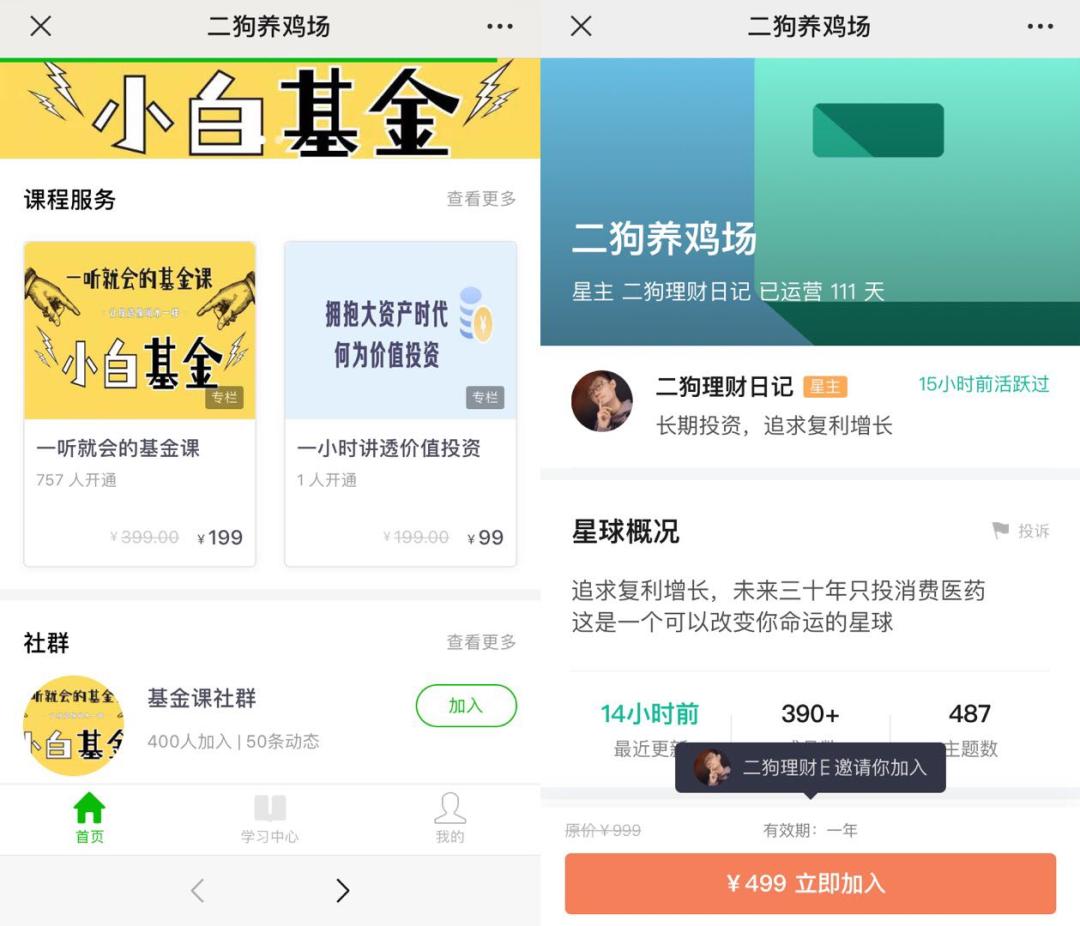Report this planet via 投诉
The height and width of the screenshot is (926, 1080).
(x=1021, y=531)
